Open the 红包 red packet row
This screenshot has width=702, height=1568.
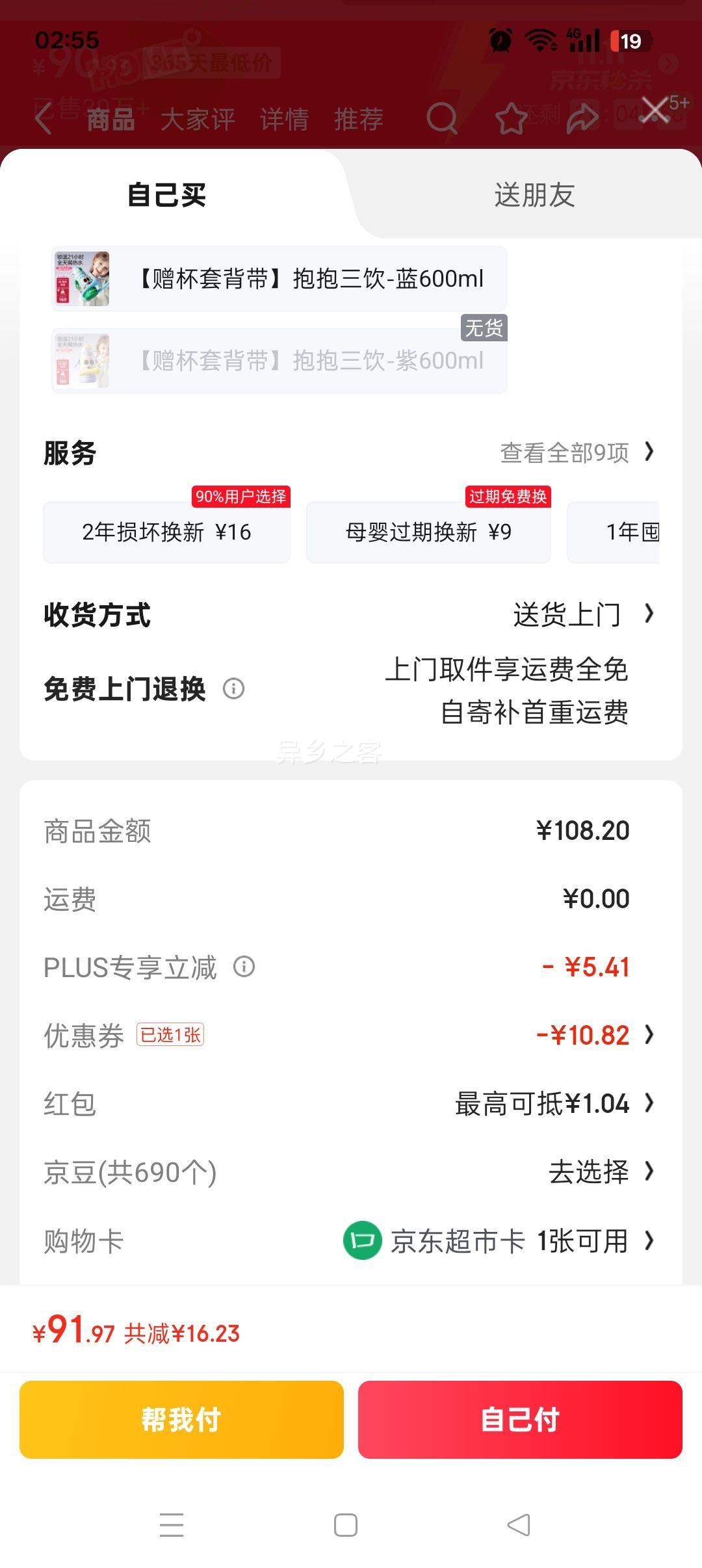click(x=554, y=1103)
